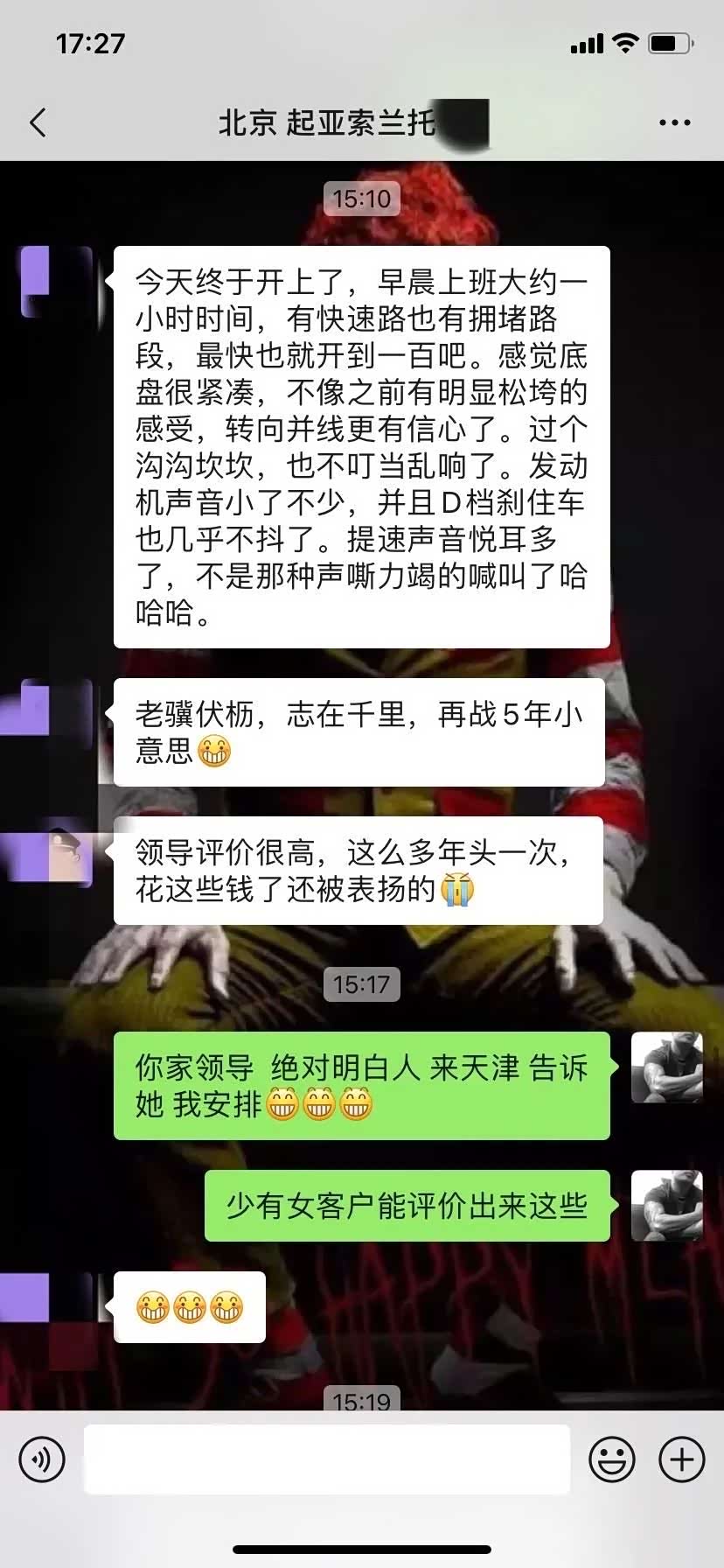
Task: Open the plus attachments menu
Action: tap(682, 1459)
